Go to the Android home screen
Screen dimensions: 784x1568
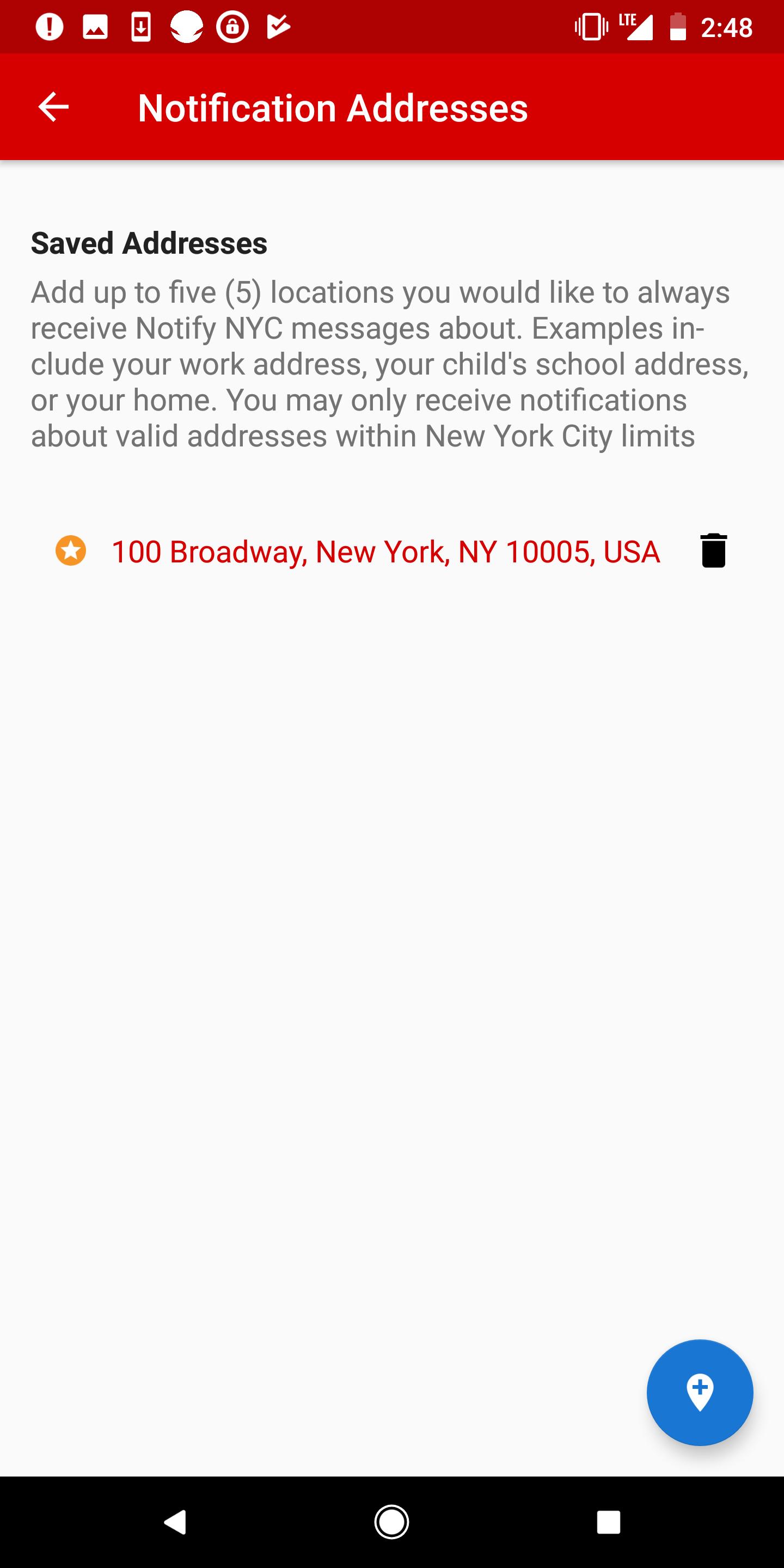click(x=391, y=1522)
